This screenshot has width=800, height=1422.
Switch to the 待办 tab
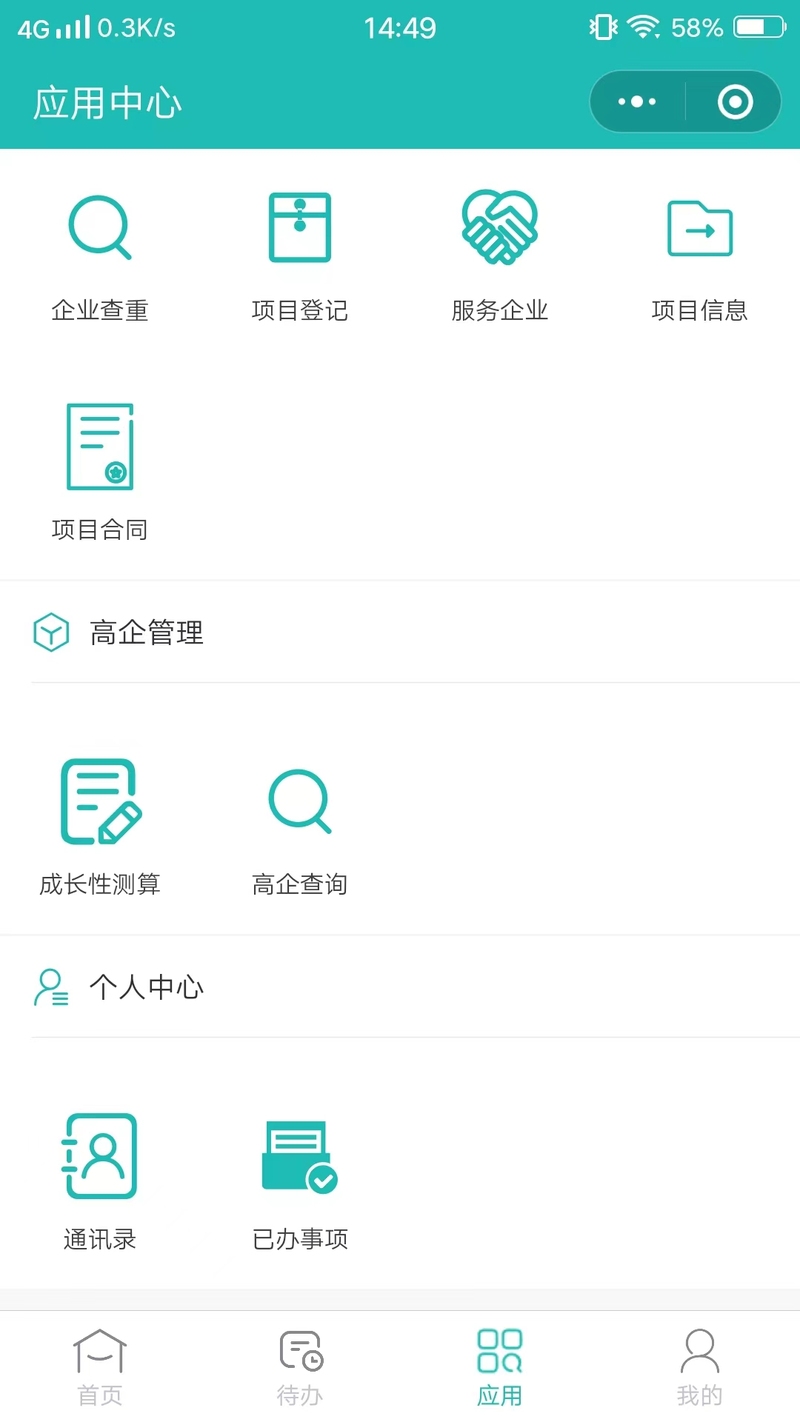(300, 1367)
